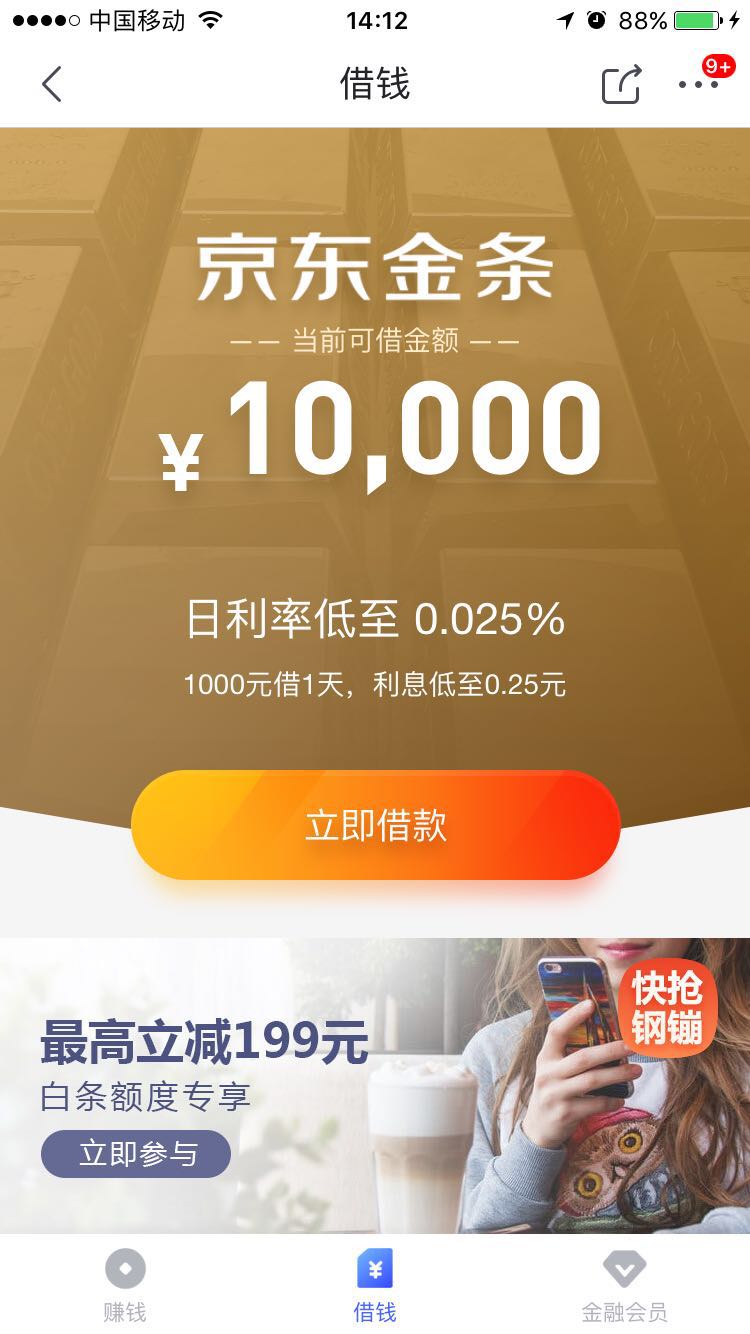Tap the share icon in the top bar

[x=620, y=84]
